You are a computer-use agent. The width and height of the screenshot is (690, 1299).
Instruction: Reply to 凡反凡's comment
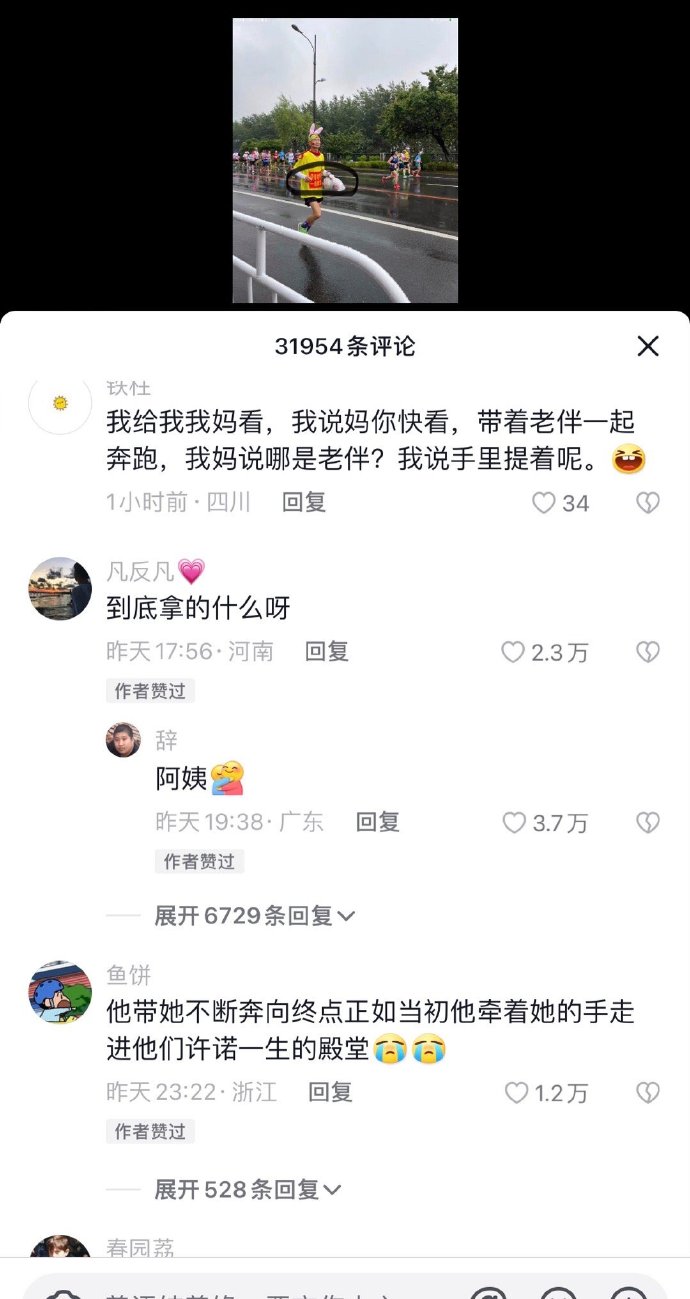coord(327,652)
